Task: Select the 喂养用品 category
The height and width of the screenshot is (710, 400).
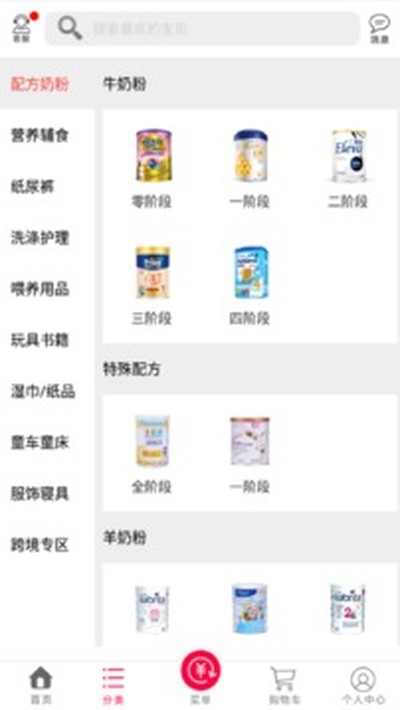Action: click(40, 288)
